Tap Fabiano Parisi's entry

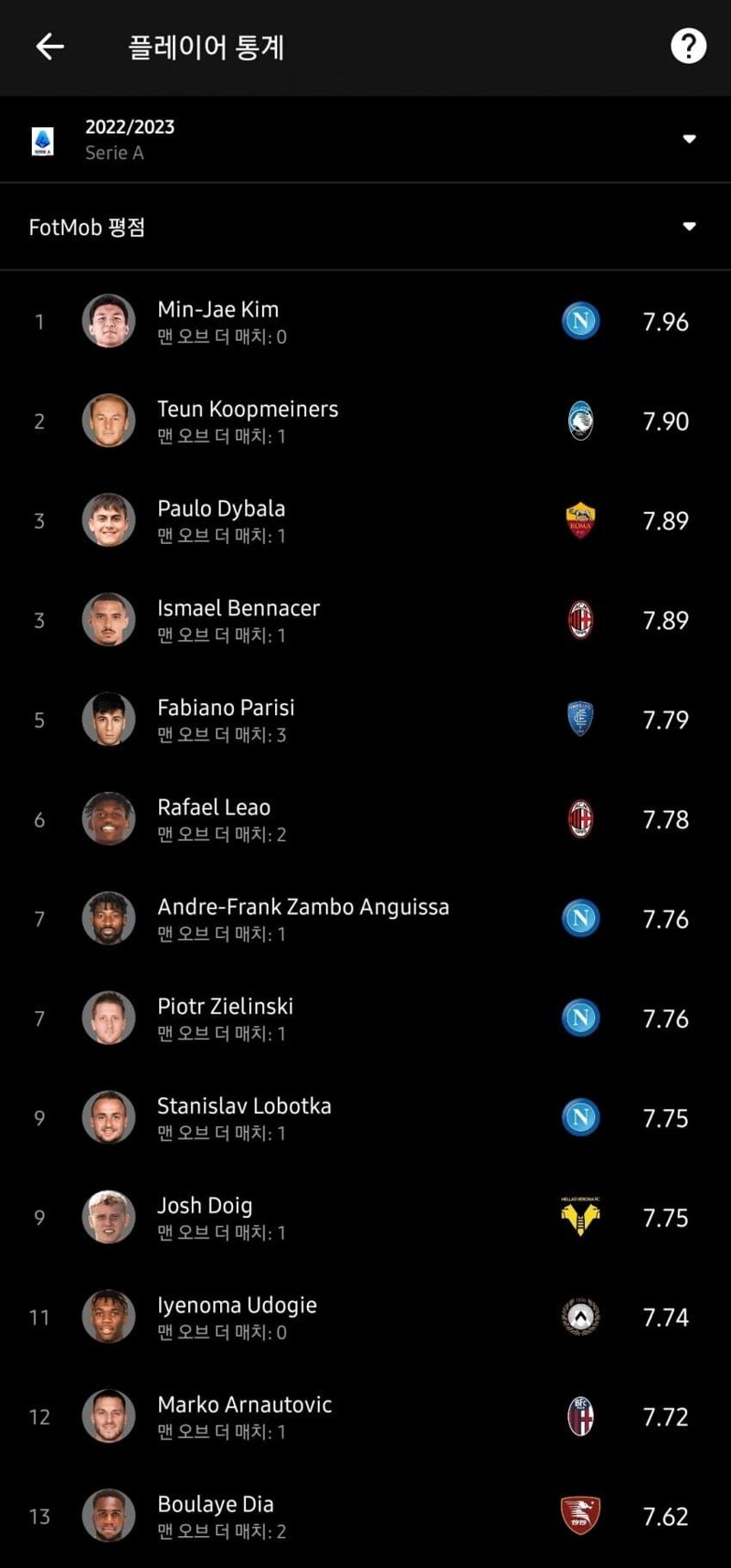365,720
